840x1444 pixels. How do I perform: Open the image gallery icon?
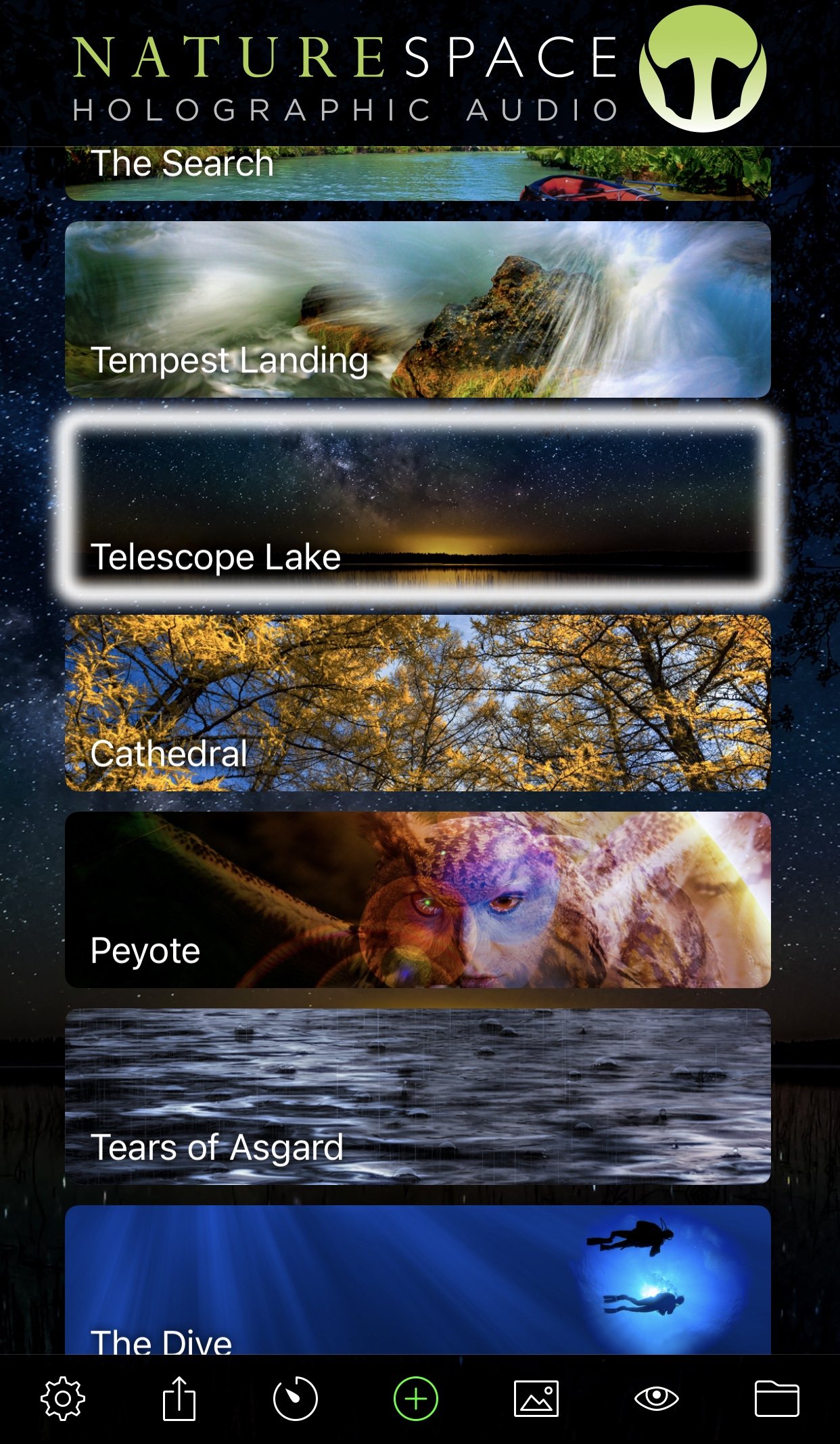coord(536,1398)
